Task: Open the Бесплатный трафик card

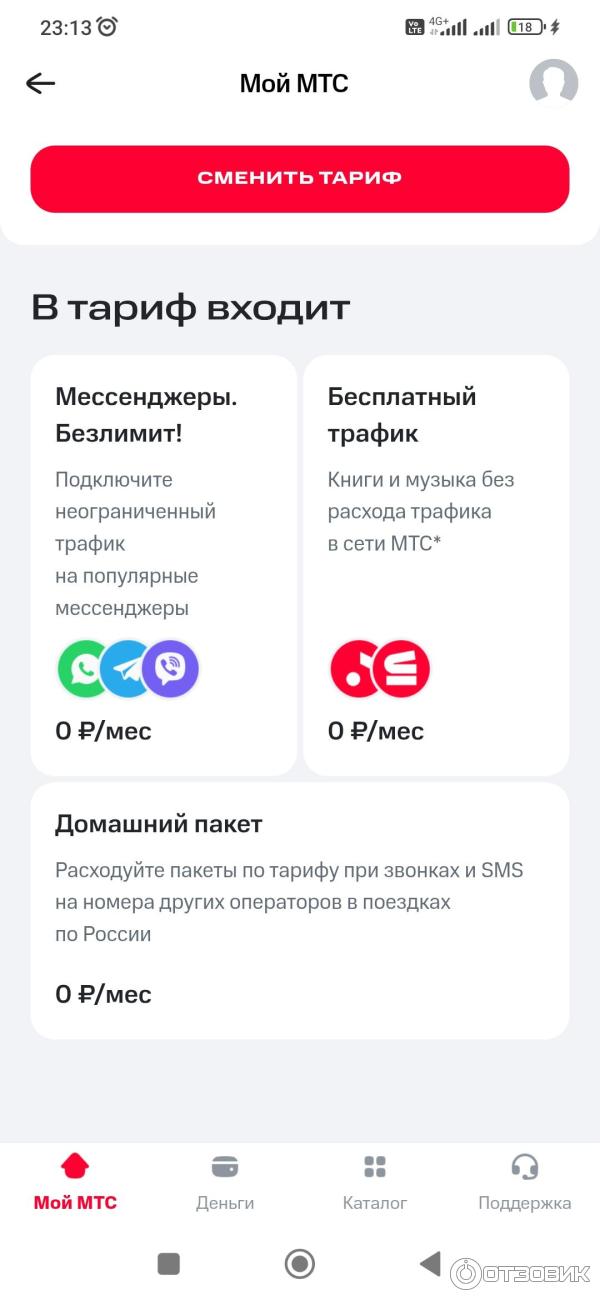Action: coord(436,565)
